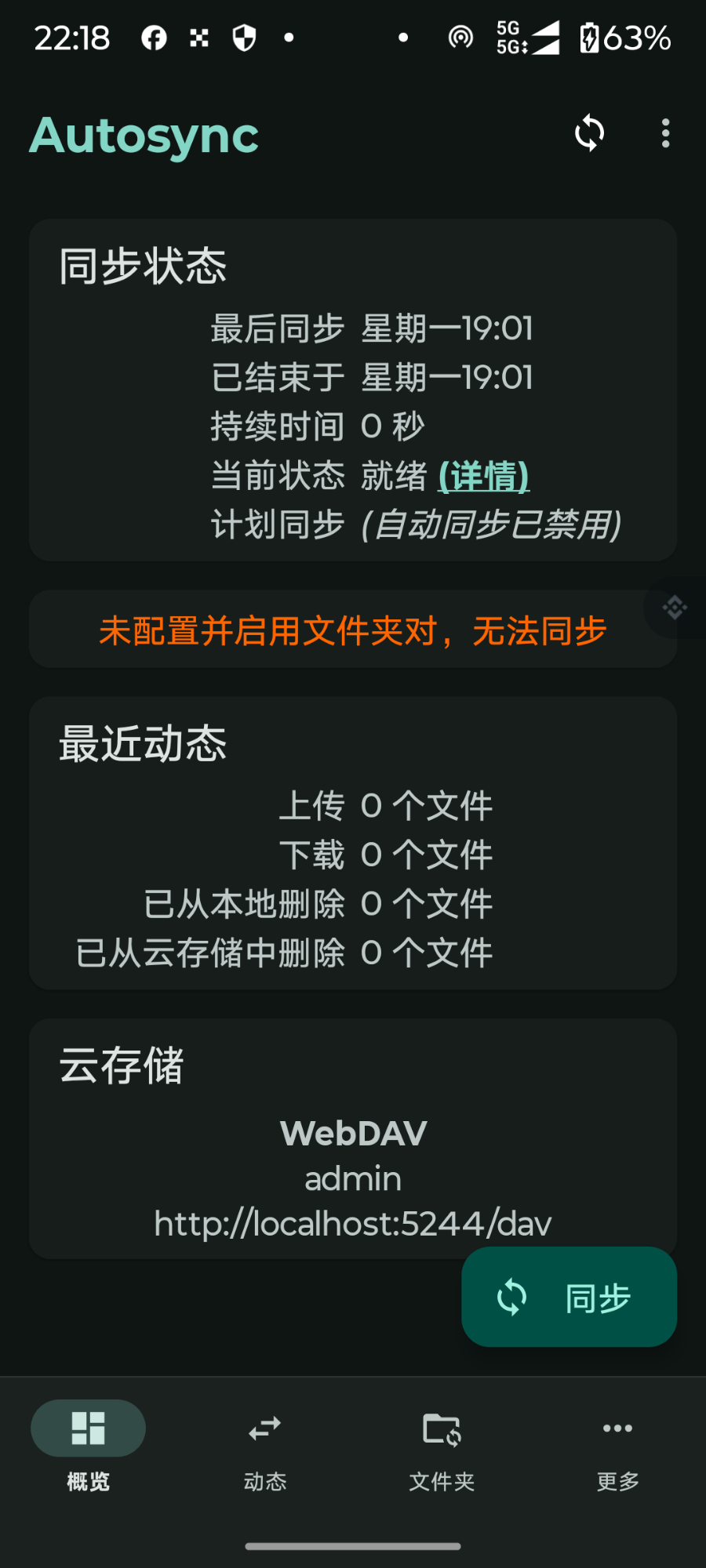Image resolution: width=706 pixels, height=1568 pixels.
Task: Open the 详情 link for current status
Action: [x=484, y=476]
